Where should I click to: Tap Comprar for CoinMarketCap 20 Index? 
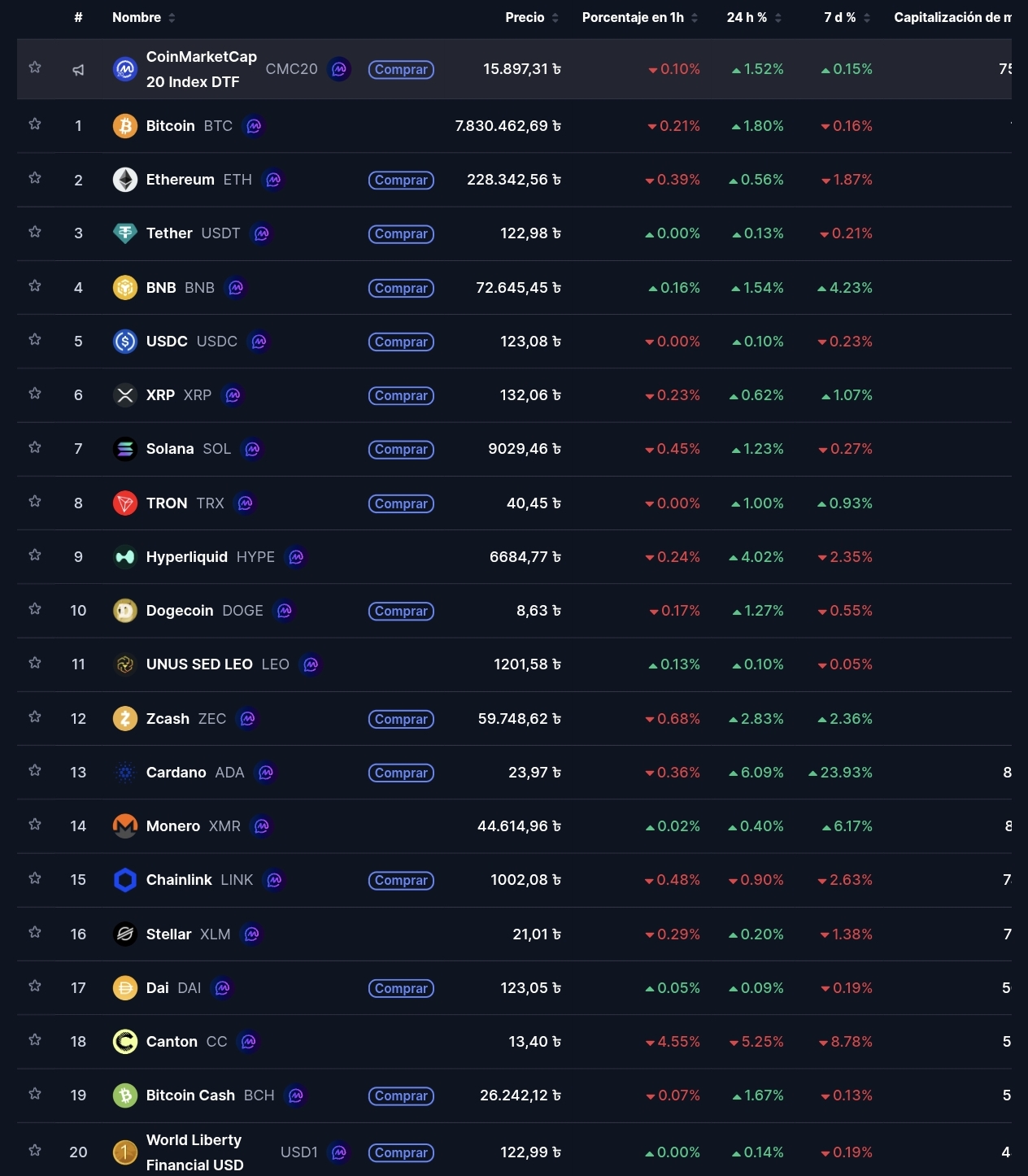(401, 69)
